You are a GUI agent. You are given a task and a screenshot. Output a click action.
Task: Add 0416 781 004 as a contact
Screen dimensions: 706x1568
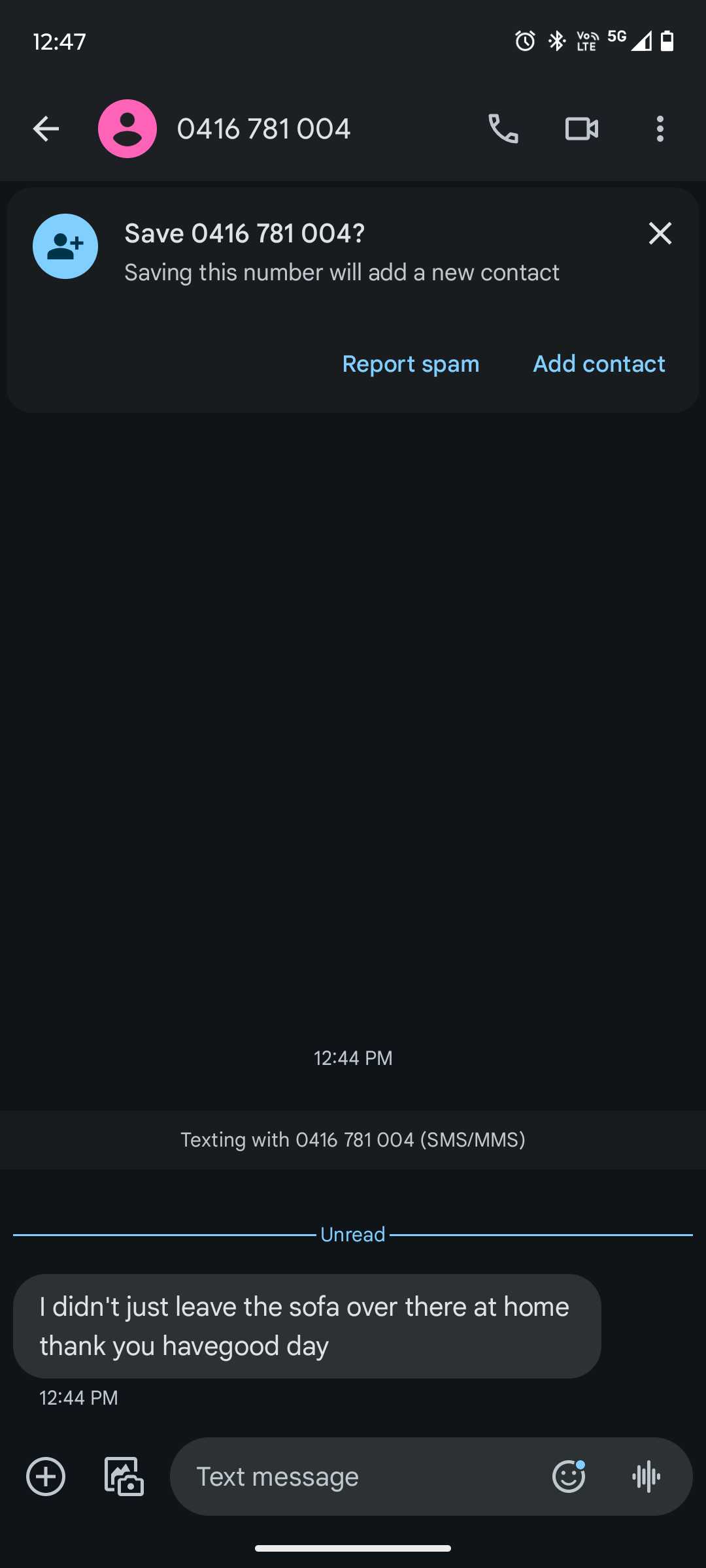click(599, 364)
